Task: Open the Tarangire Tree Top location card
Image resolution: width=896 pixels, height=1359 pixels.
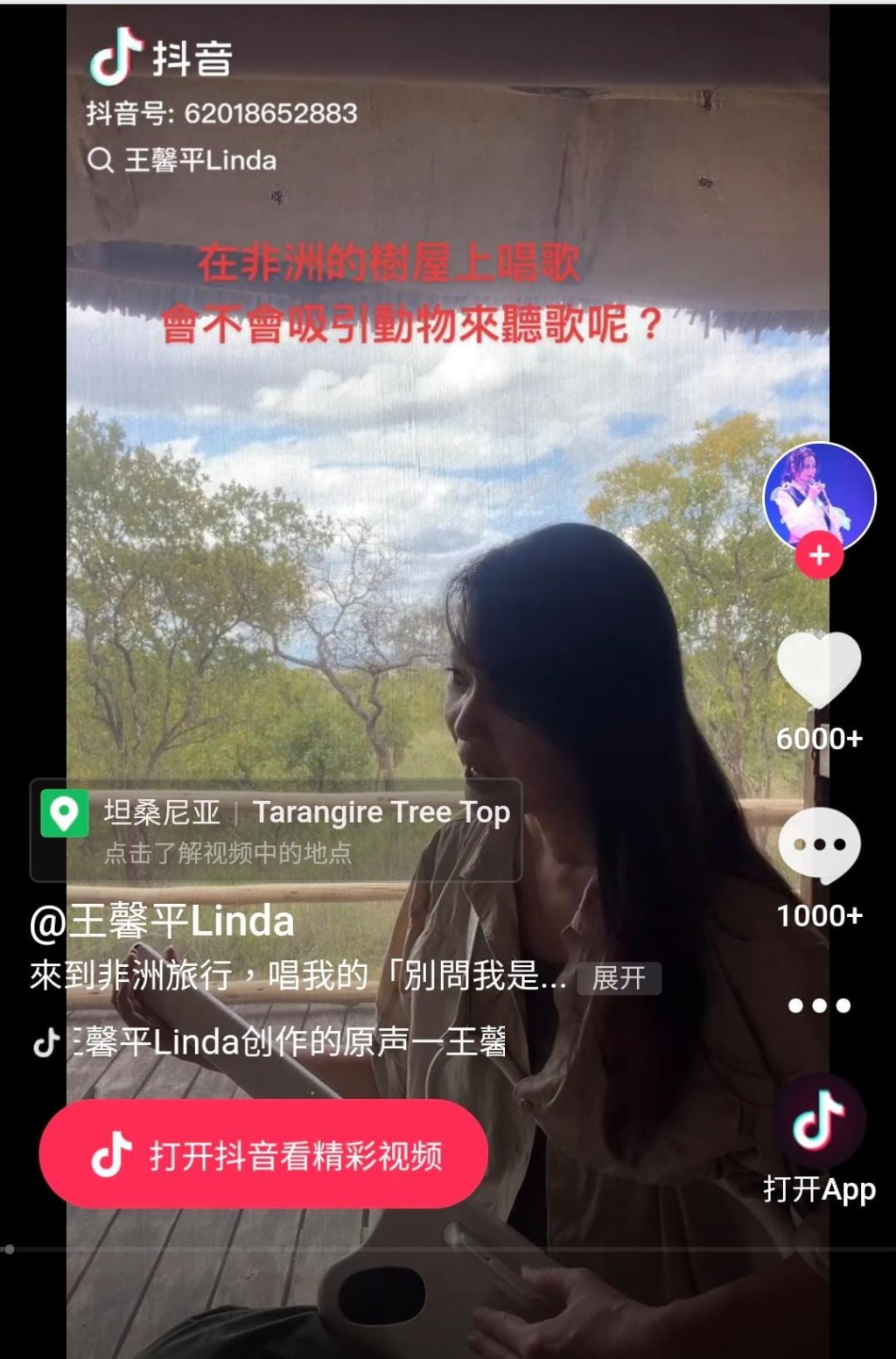Action: click(x=276, y=830)
